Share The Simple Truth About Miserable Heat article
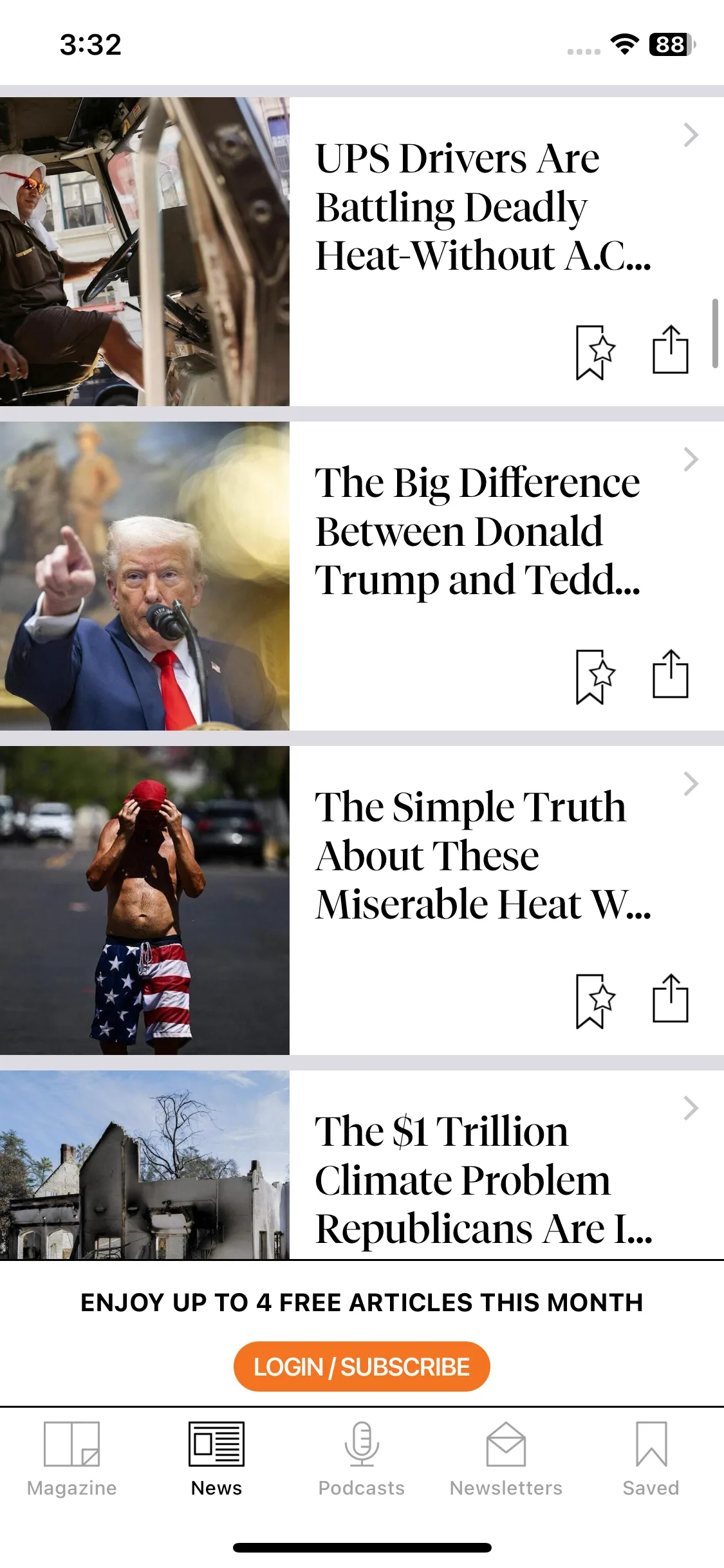The image size is (724, 1568). (670, 998)
